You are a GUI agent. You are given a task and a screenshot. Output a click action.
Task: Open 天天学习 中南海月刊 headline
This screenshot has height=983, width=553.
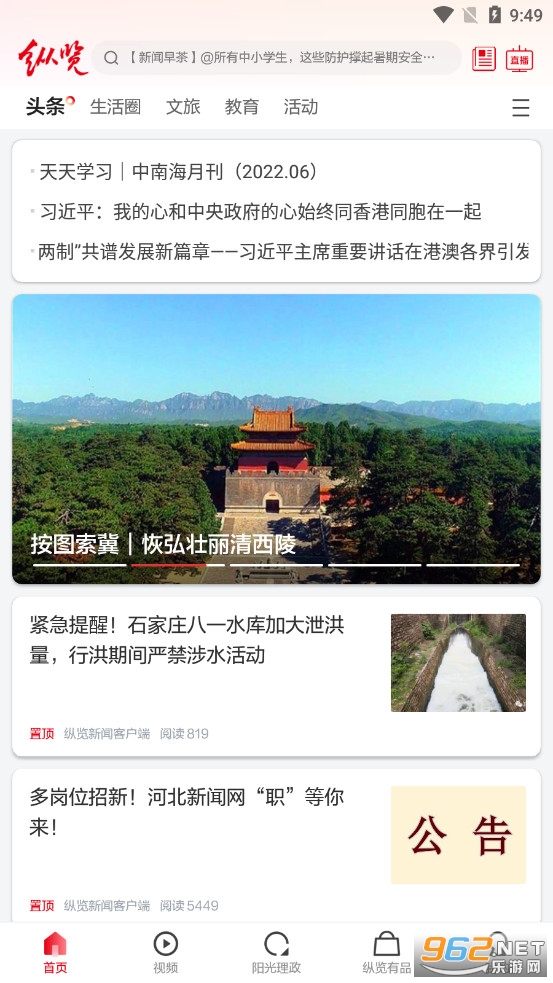click(x=179, y=171)
